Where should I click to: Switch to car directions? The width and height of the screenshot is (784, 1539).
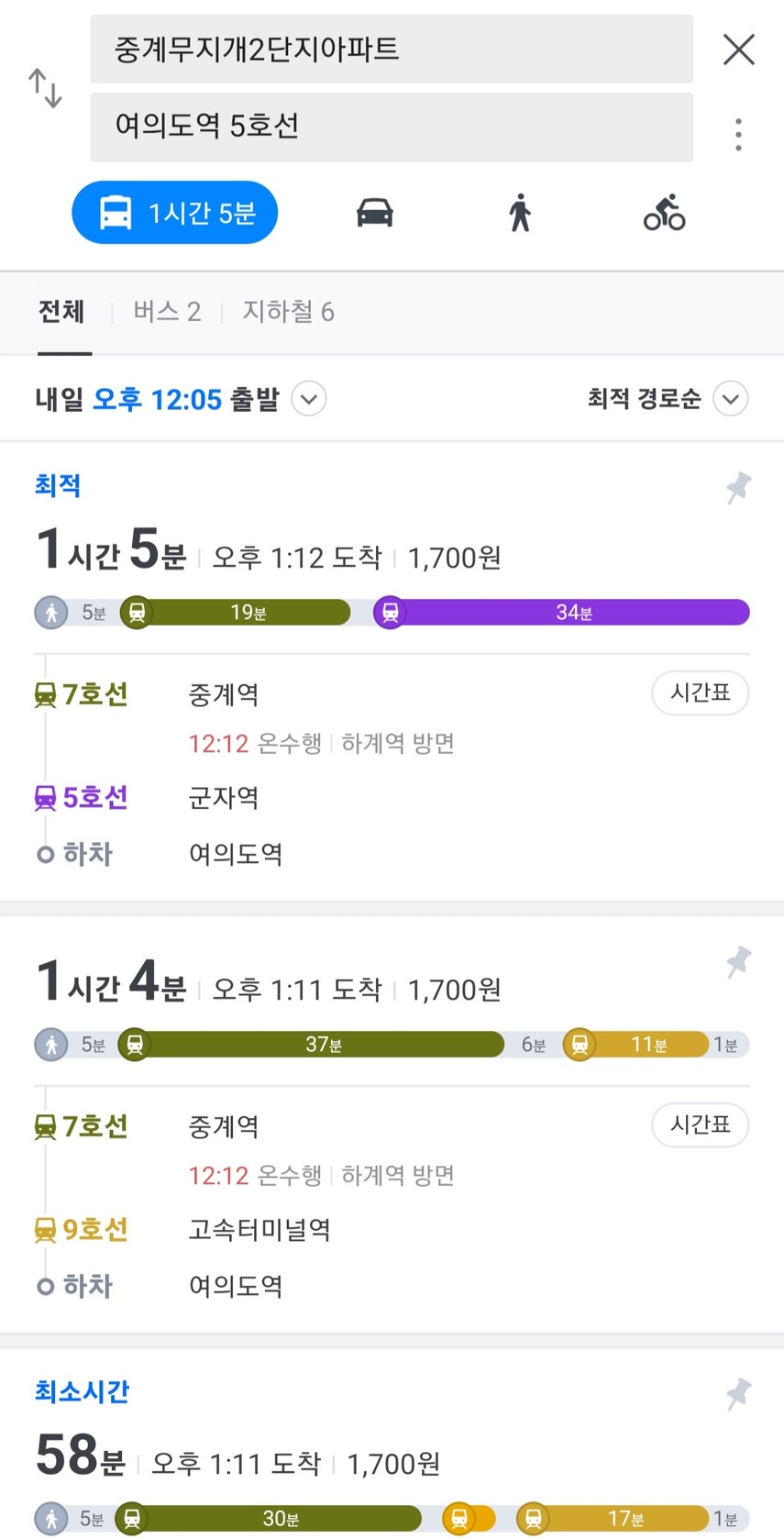[374, 213]
